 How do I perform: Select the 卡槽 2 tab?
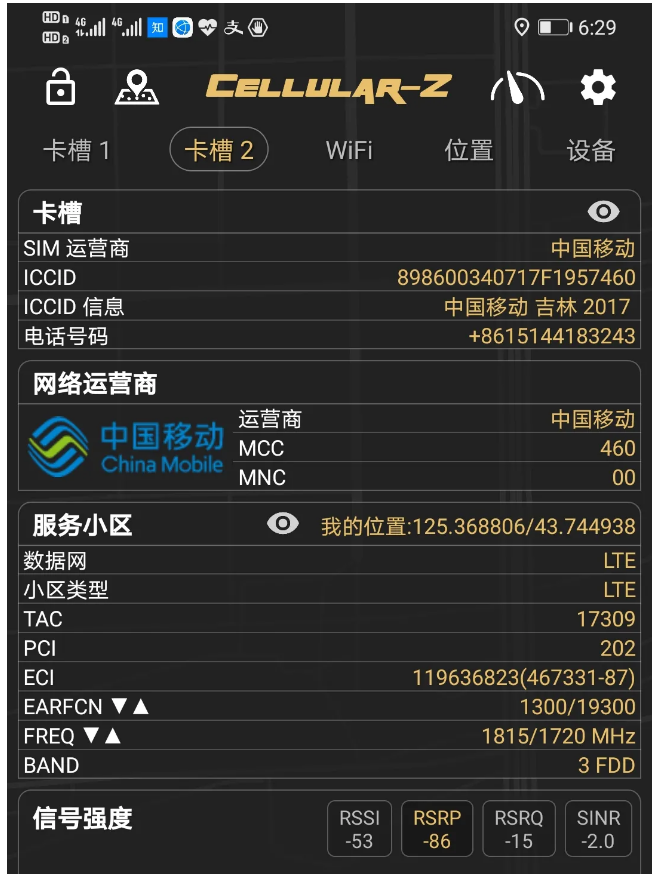pyautogui.click(x=219, y=151)
